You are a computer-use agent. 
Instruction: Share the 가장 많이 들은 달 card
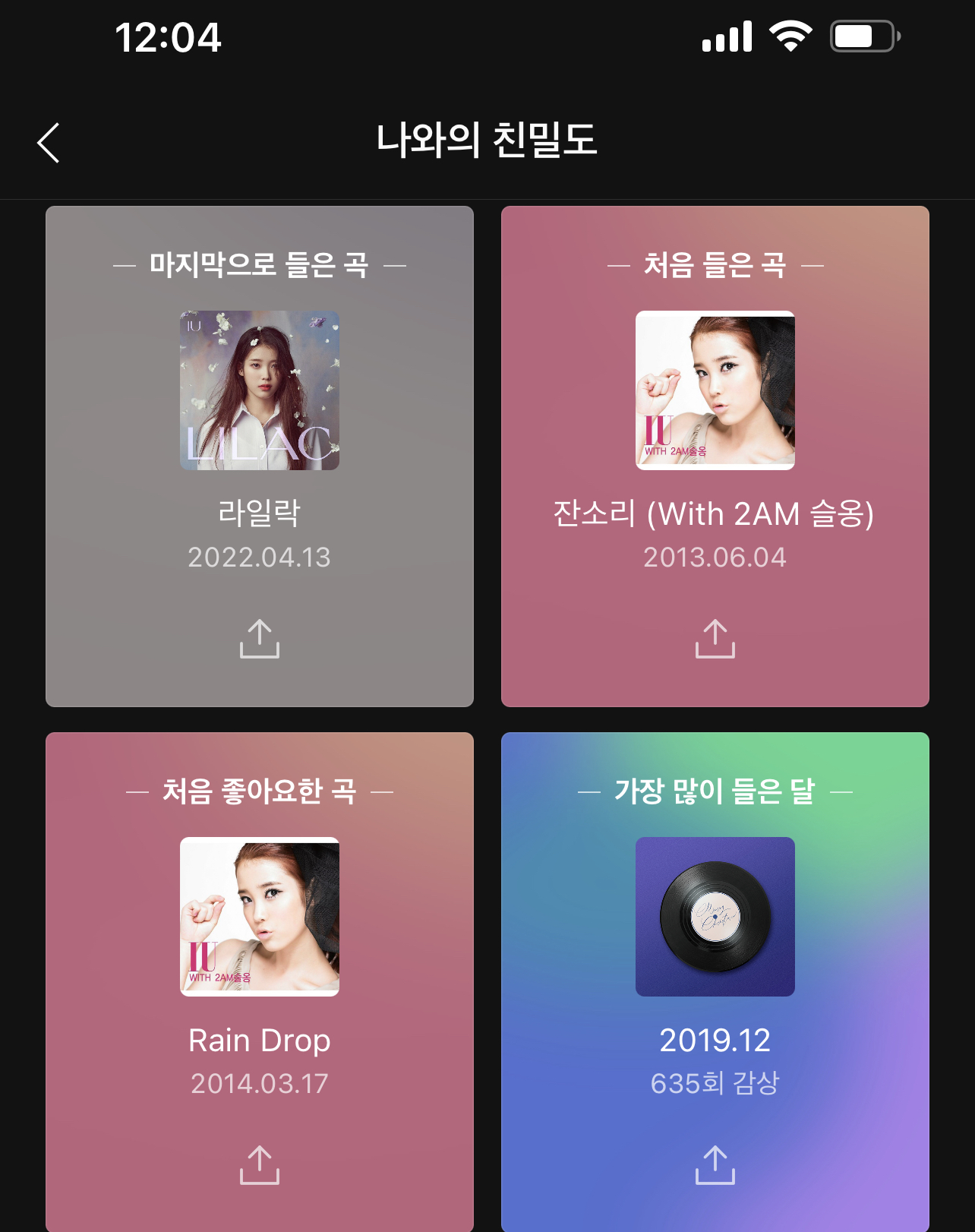point(715,1165)
